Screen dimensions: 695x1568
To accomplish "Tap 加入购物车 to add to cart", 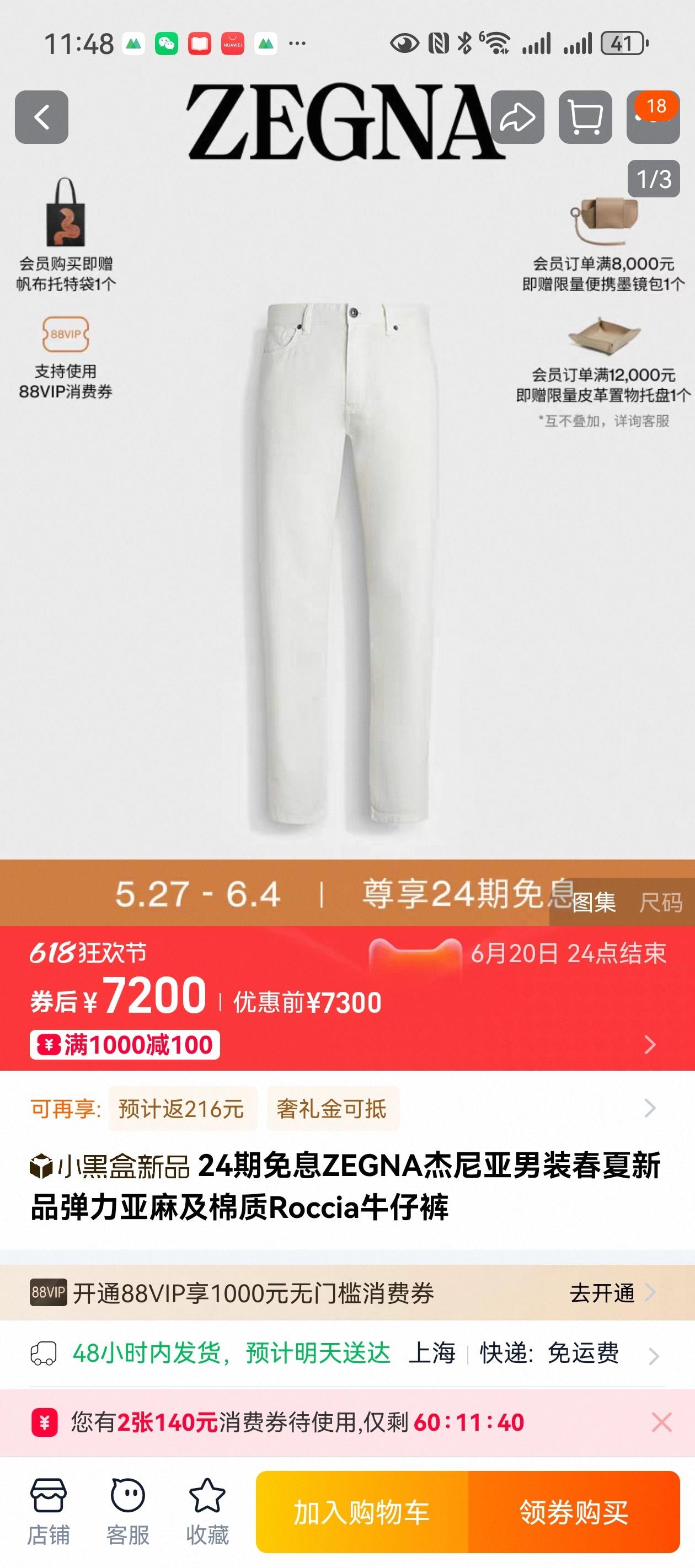I will [x=362, y=1512].
